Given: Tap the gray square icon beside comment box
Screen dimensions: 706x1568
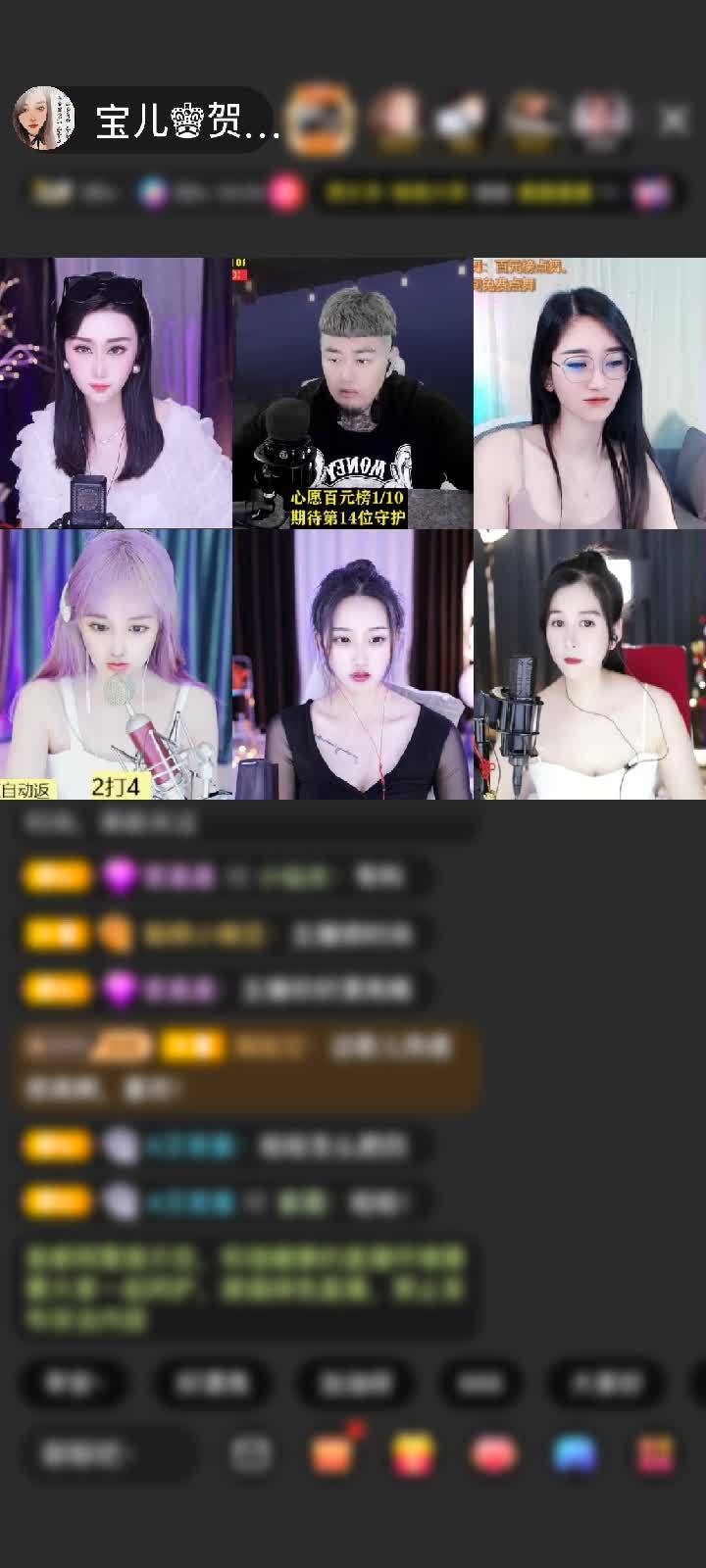Looking at the screenshot, I should 251,1453.
